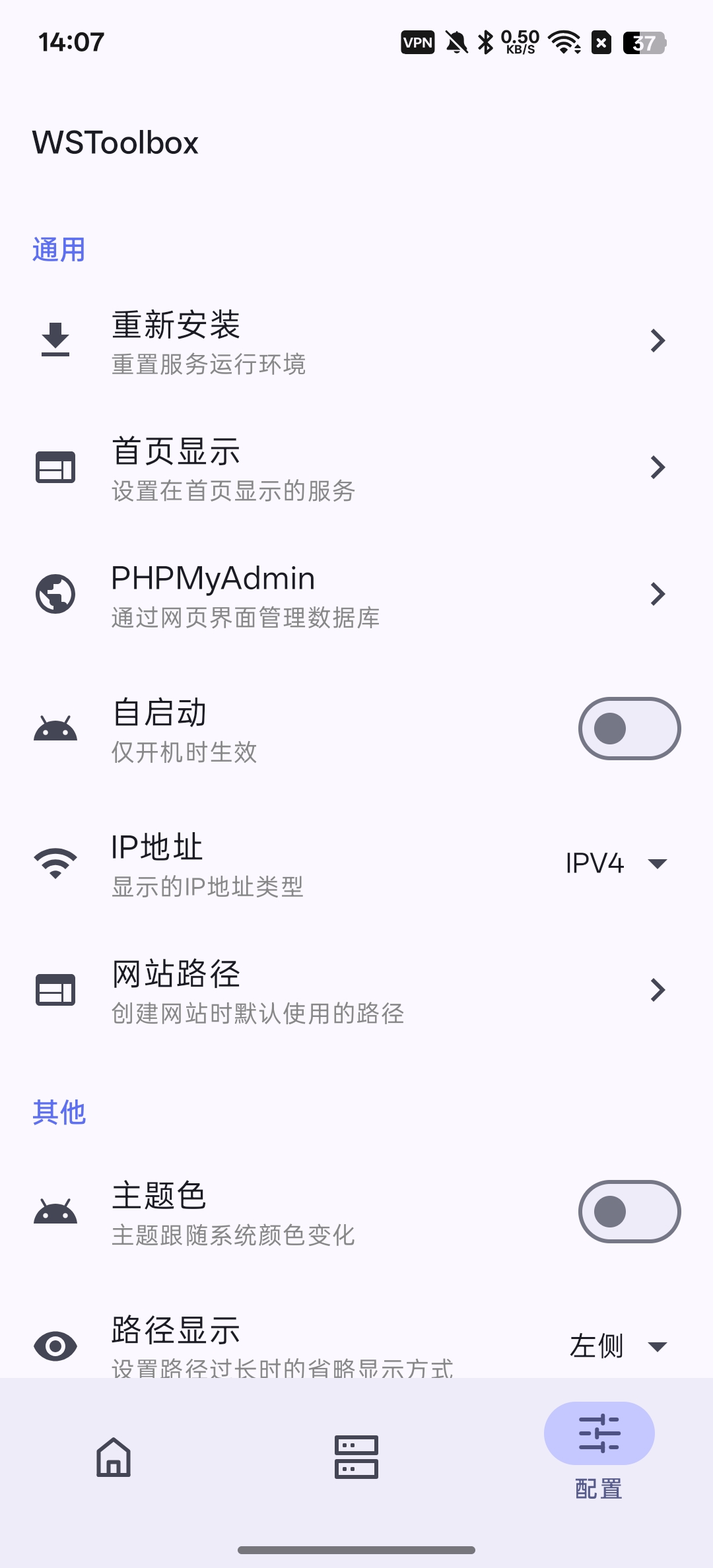Enable the 自启动 auto-start switch
This screenshot has width=713, height=1568.
(629, 729)
